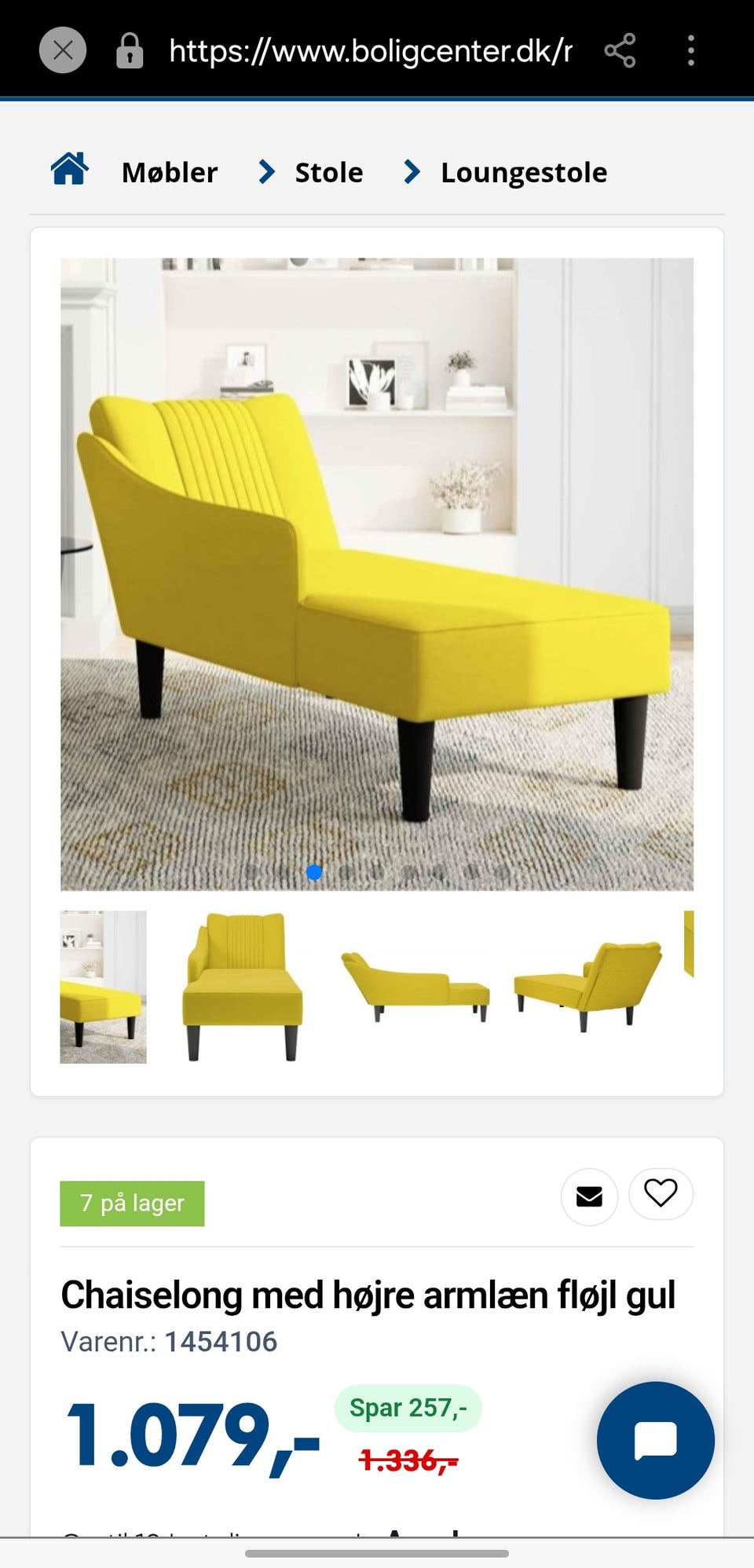Select the side-view thumbnail of the chaise

tap(415, 987)
